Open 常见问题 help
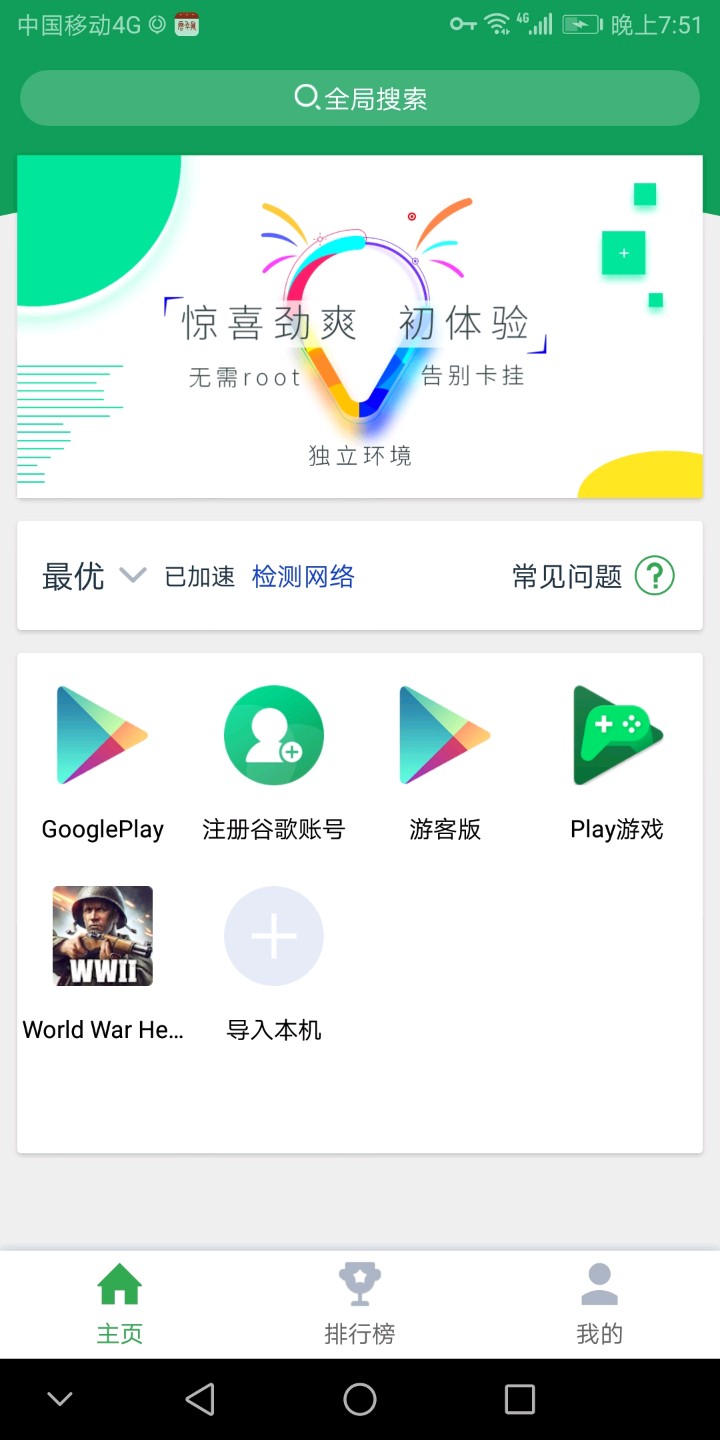Image resolution: width=720 pixels, height=1440 pixels. pyautogui.click(x=593, y=576)
